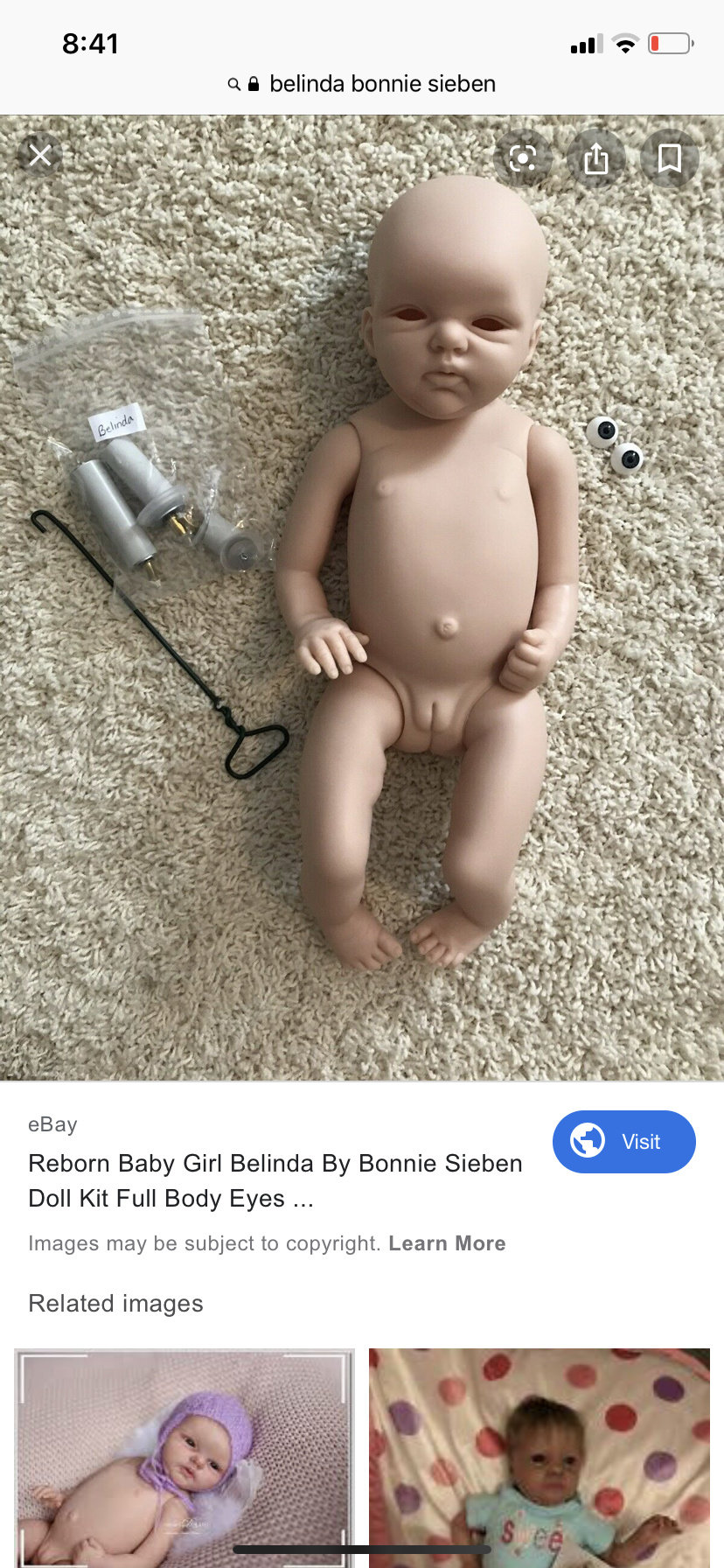Open the main doll kit image
Screen dimensions: 724x1568
[362, 598]
